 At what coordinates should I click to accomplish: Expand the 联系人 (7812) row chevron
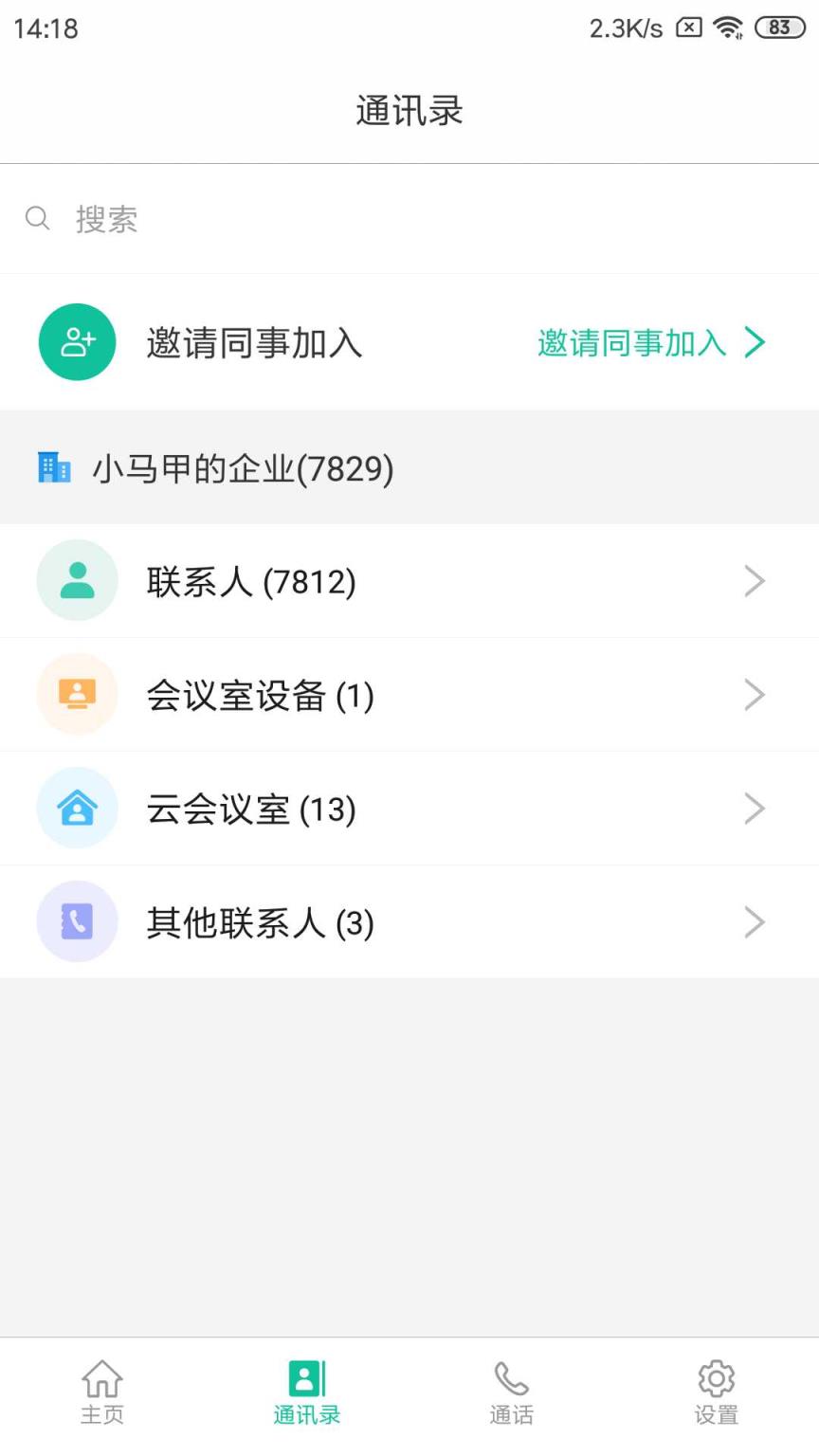tap(755, 580)
